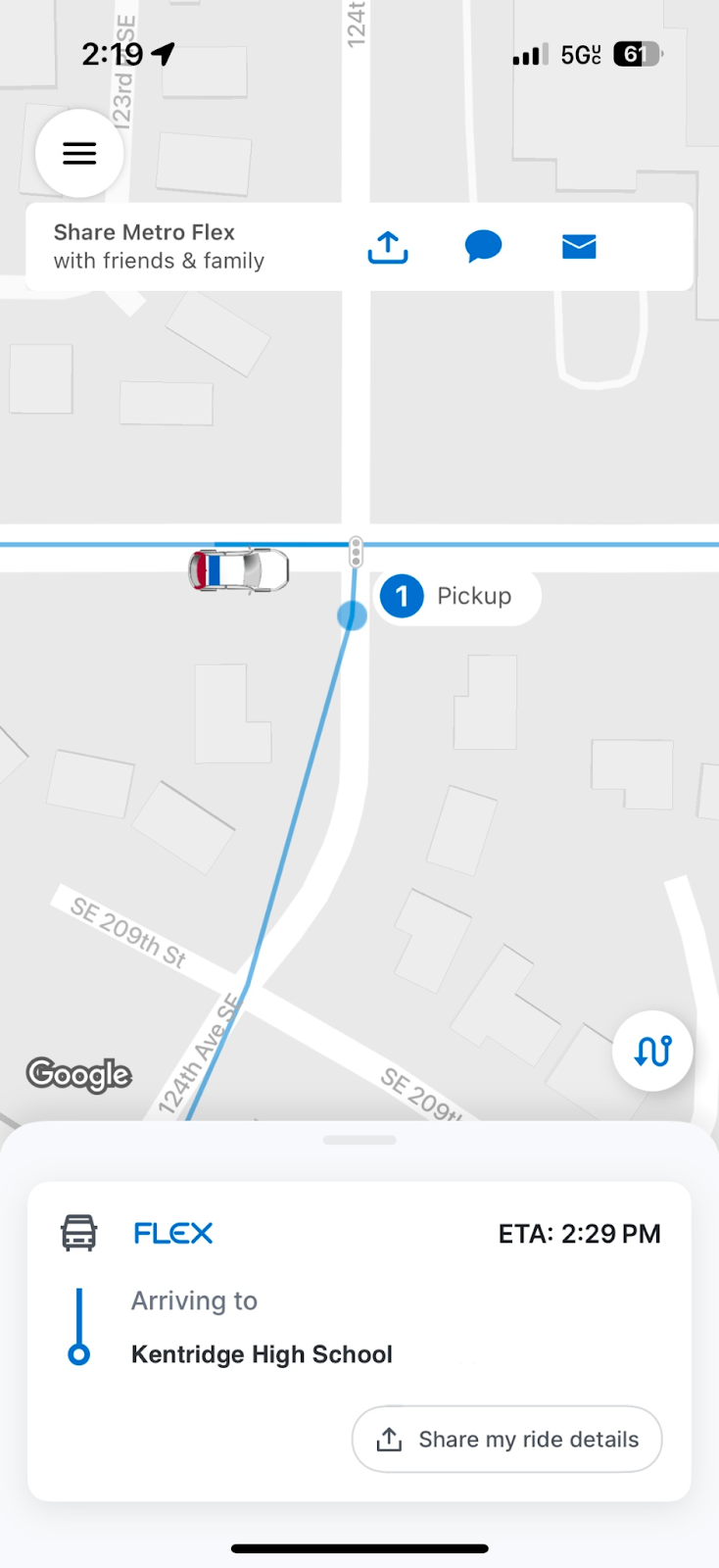Tap the route overview button on the map
This screenshot has width=719, height=1568.
[652, 1051]
